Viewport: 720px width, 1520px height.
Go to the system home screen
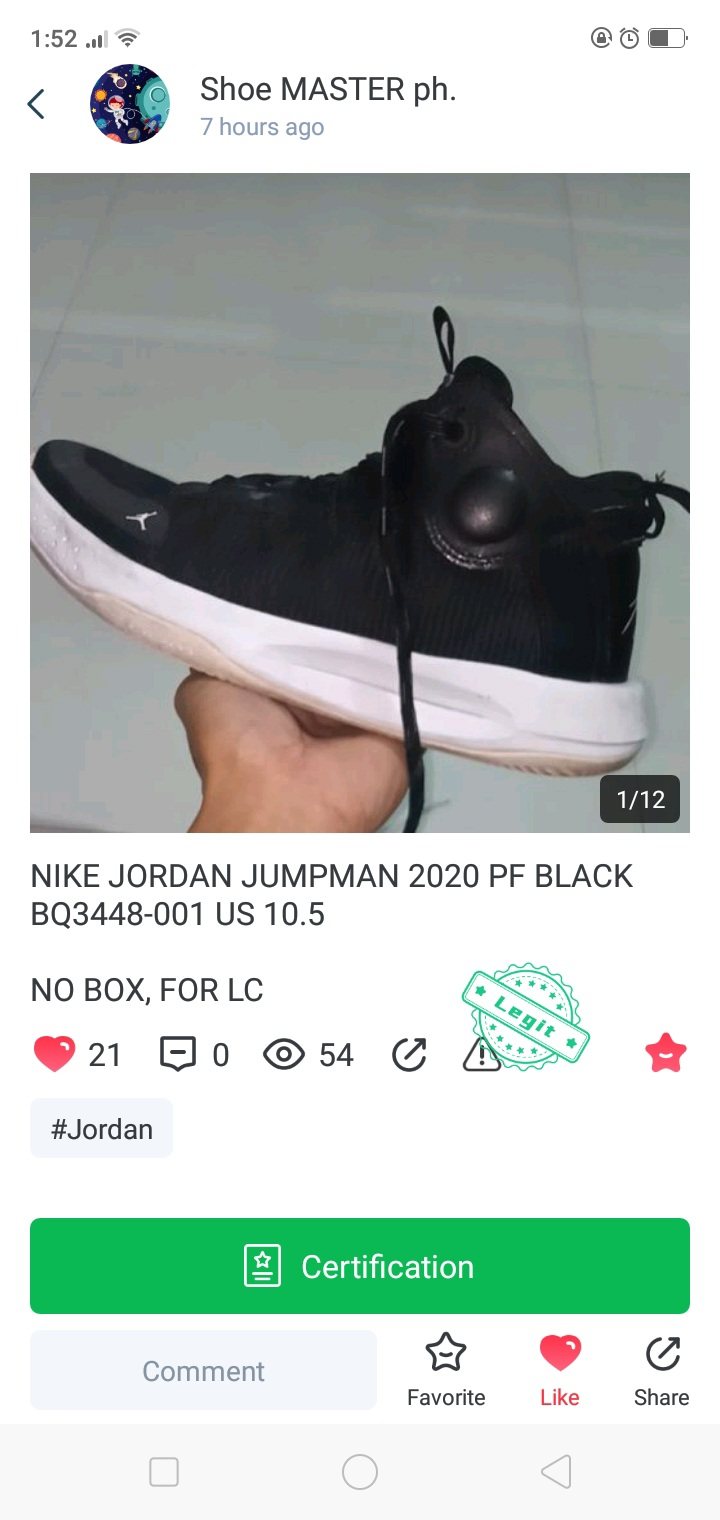pyautogui.click(x=360, y=1472)
